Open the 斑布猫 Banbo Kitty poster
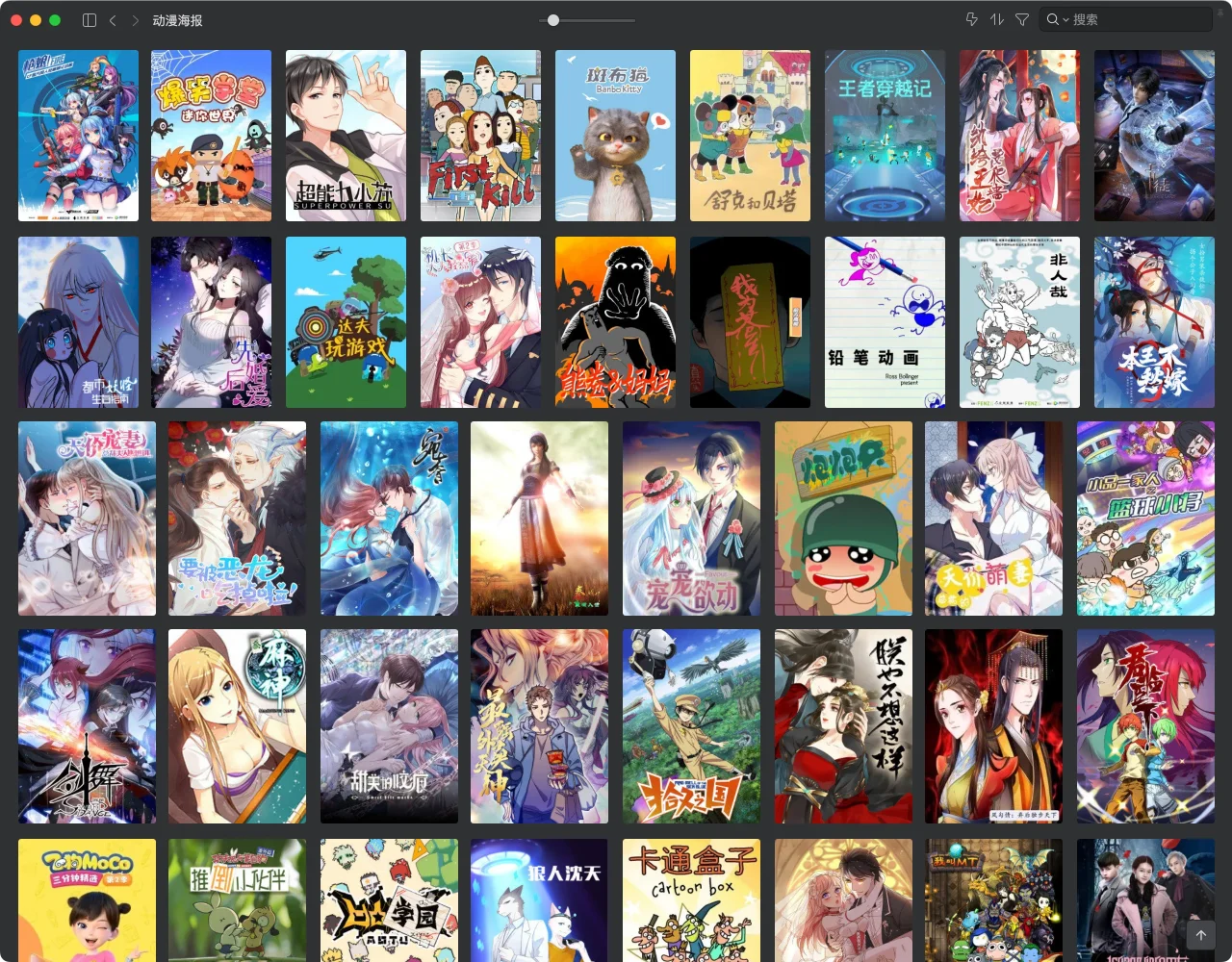 point(615,136)
